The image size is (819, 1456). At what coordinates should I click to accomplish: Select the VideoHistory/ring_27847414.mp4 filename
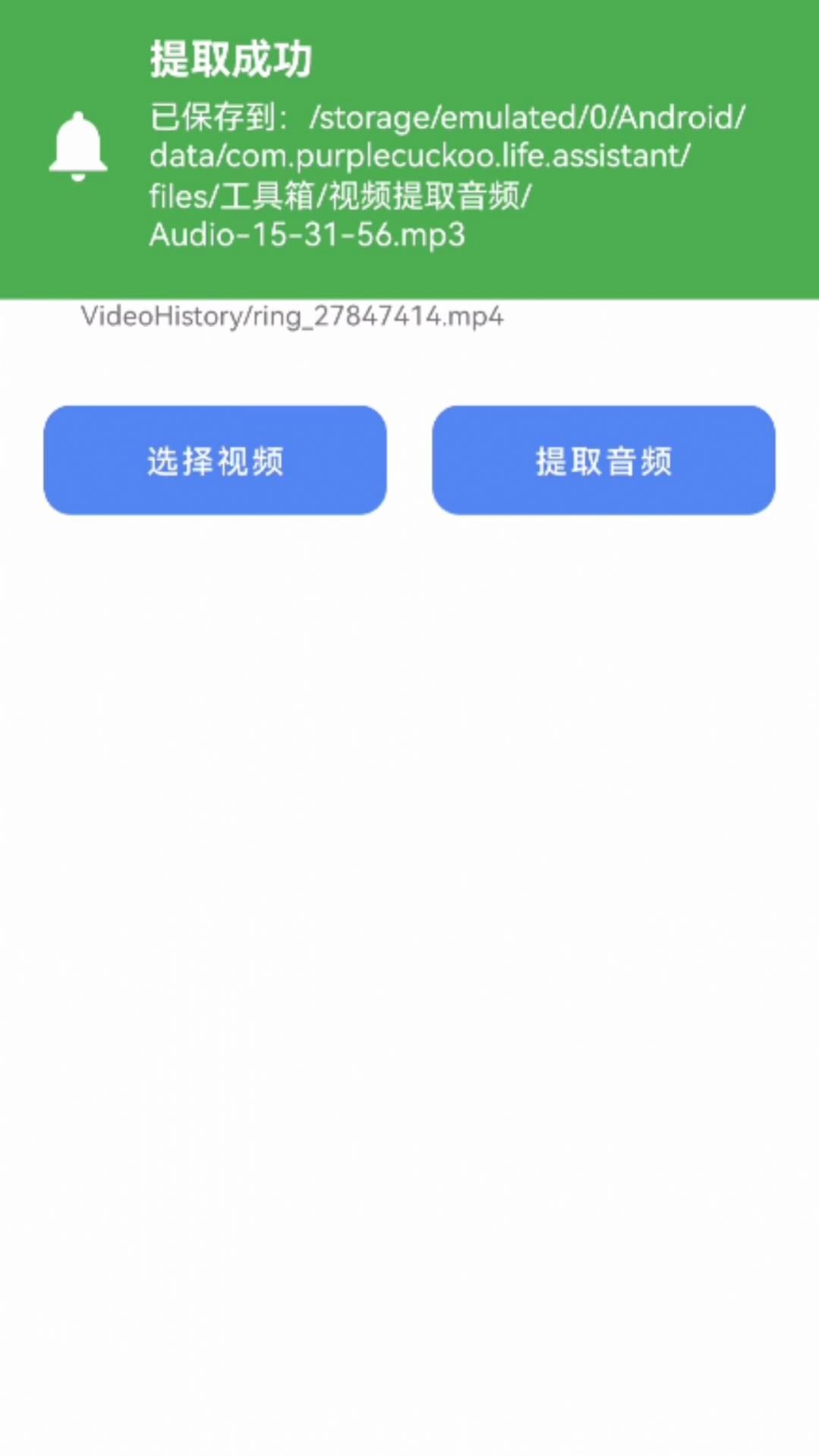click(291, 318)
